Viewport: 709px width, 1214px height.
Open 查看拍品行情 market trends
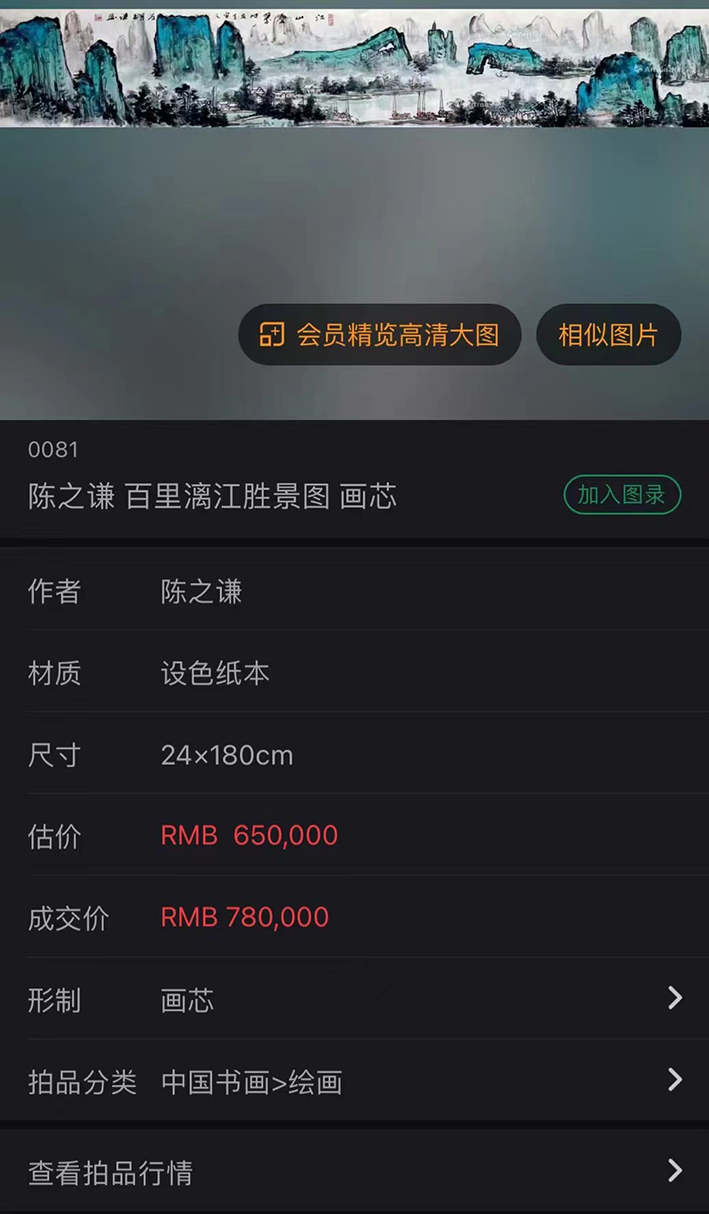(354, 1172)
